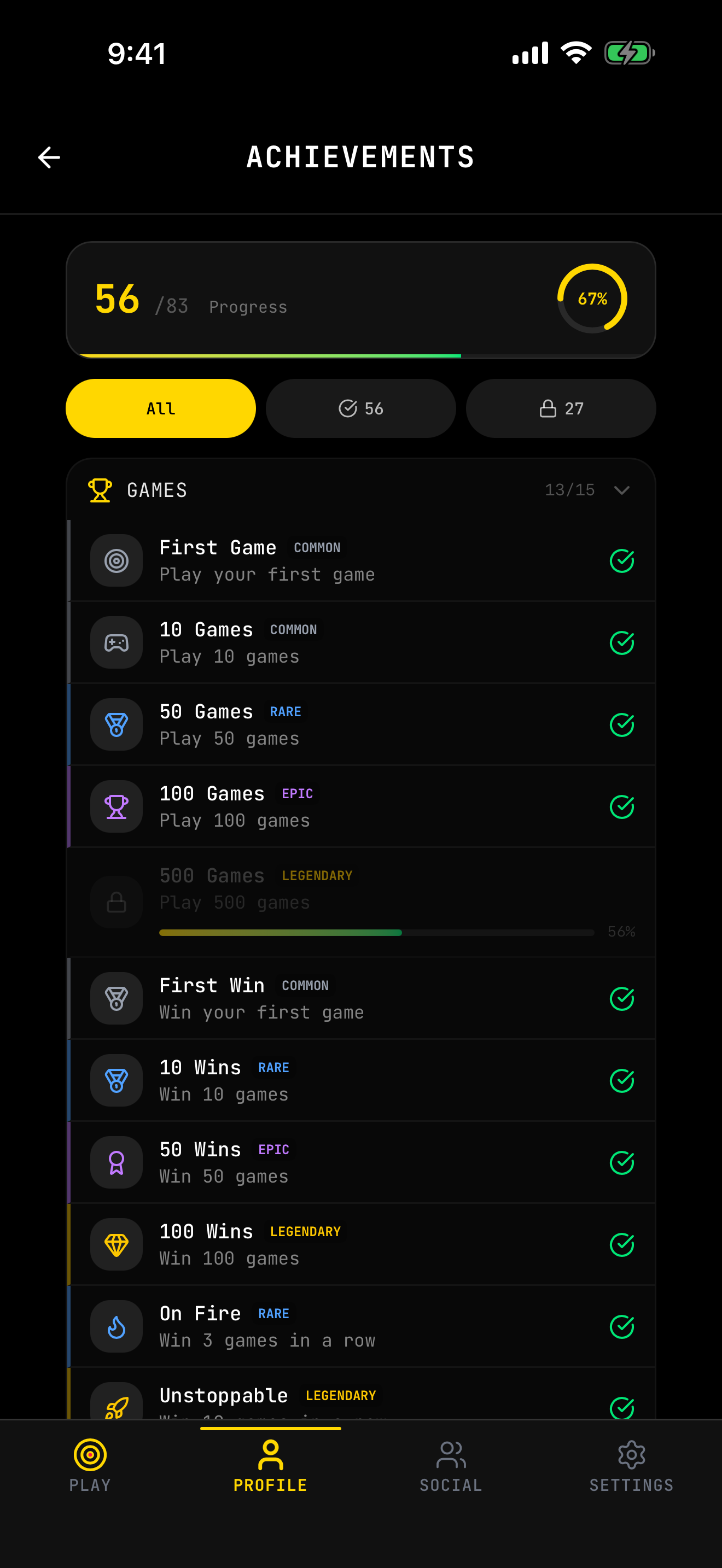Click the trophy icon beside GAMES header
Screen dimensions: 722x1568
tap(100, 489)
